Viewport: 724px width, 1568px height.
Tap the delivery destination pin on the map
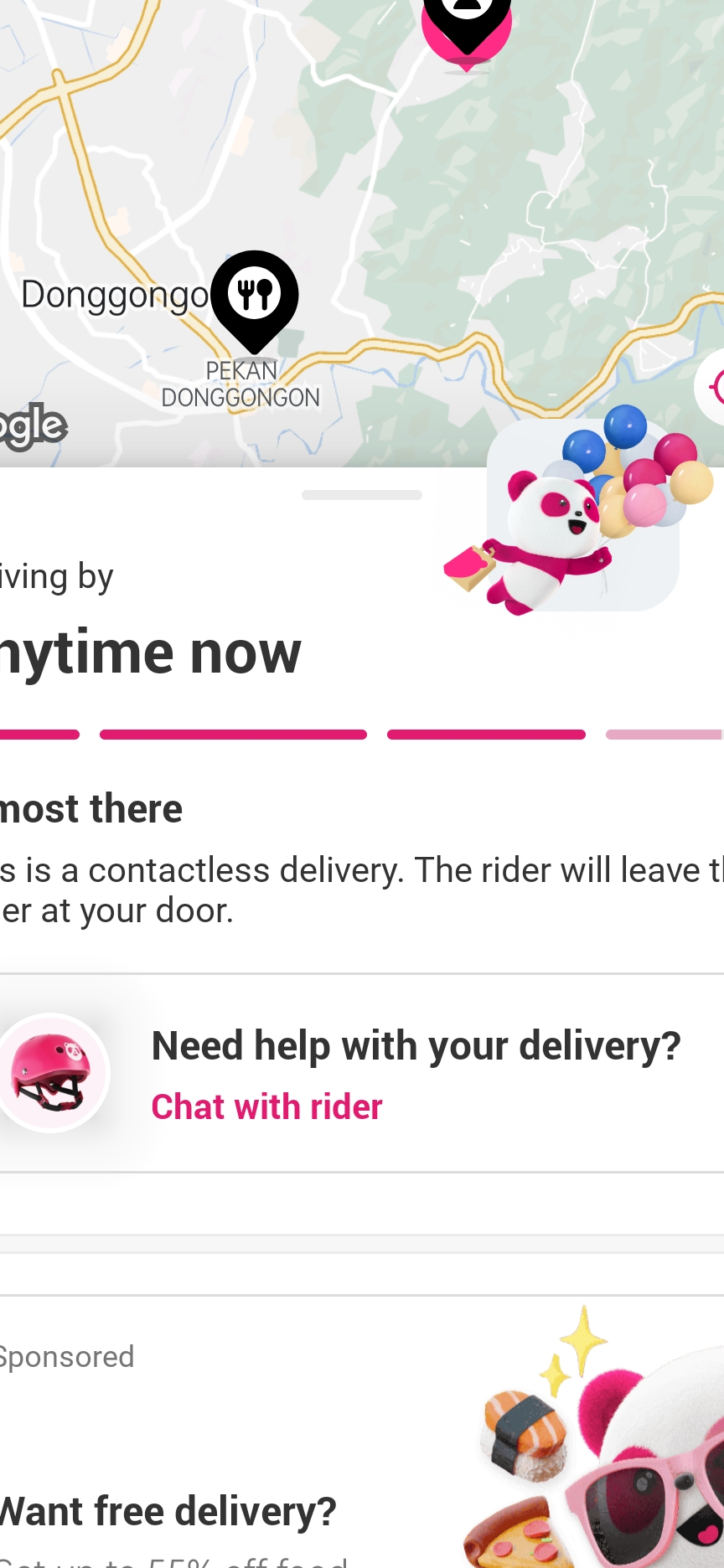point(467,25)
